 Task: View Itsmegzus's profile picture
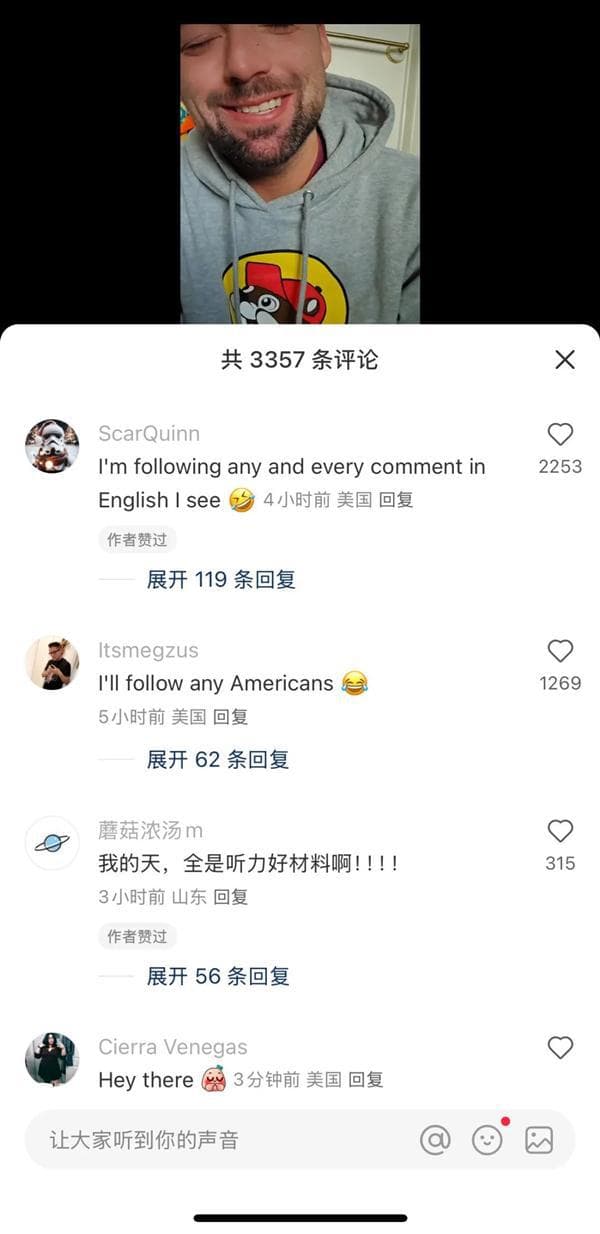pyautogui.click(x=52, y=663)
